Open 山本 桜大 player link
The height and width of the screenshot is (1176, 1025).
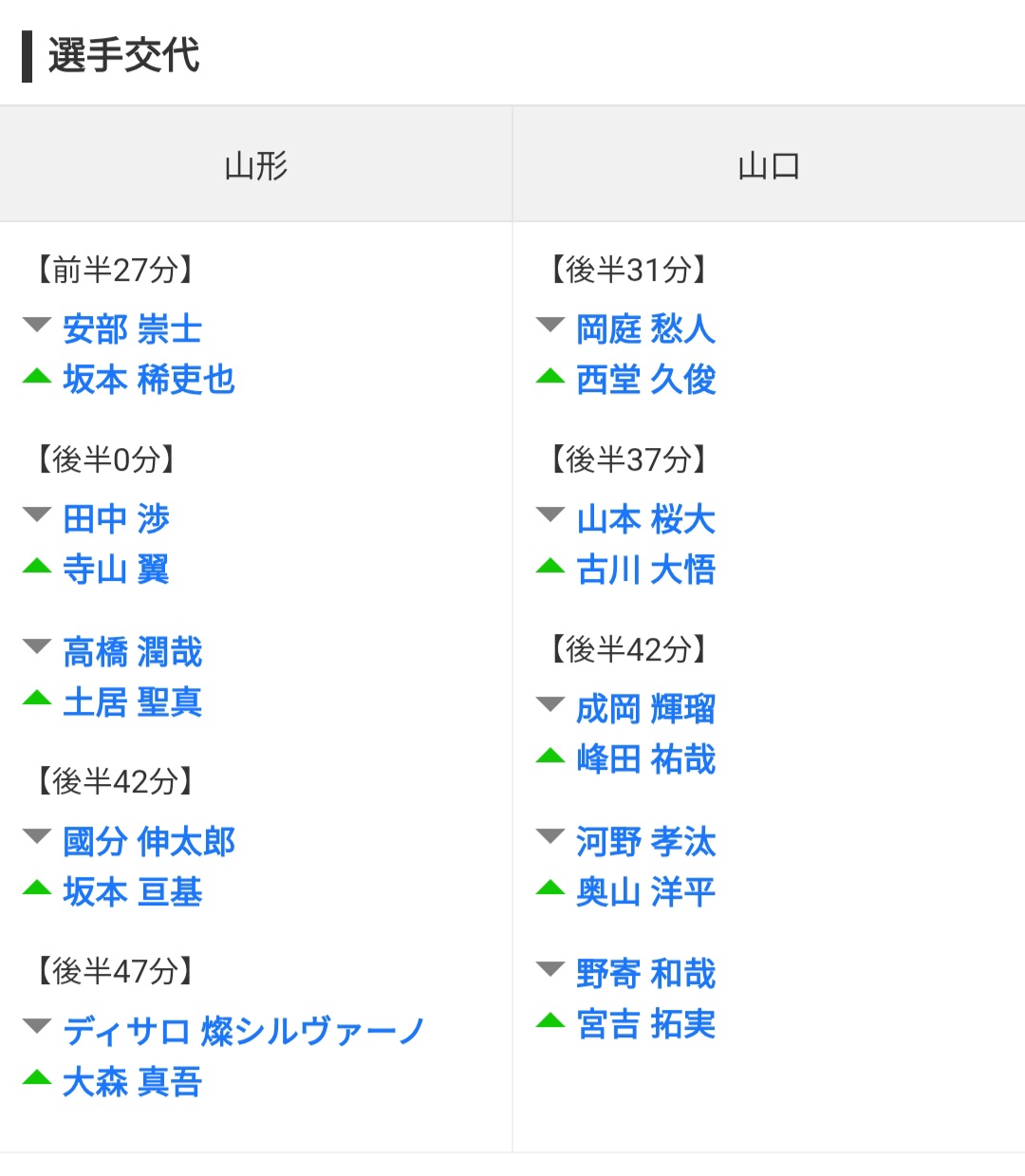pyautogui.click(x=645, y=519)
